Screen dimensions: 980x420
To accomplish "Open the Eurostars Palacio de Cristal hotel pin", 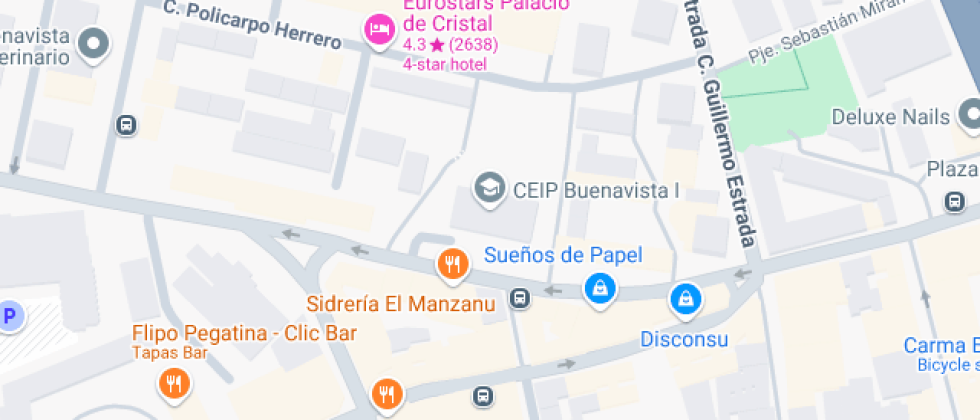I will [x=379, y=30].
